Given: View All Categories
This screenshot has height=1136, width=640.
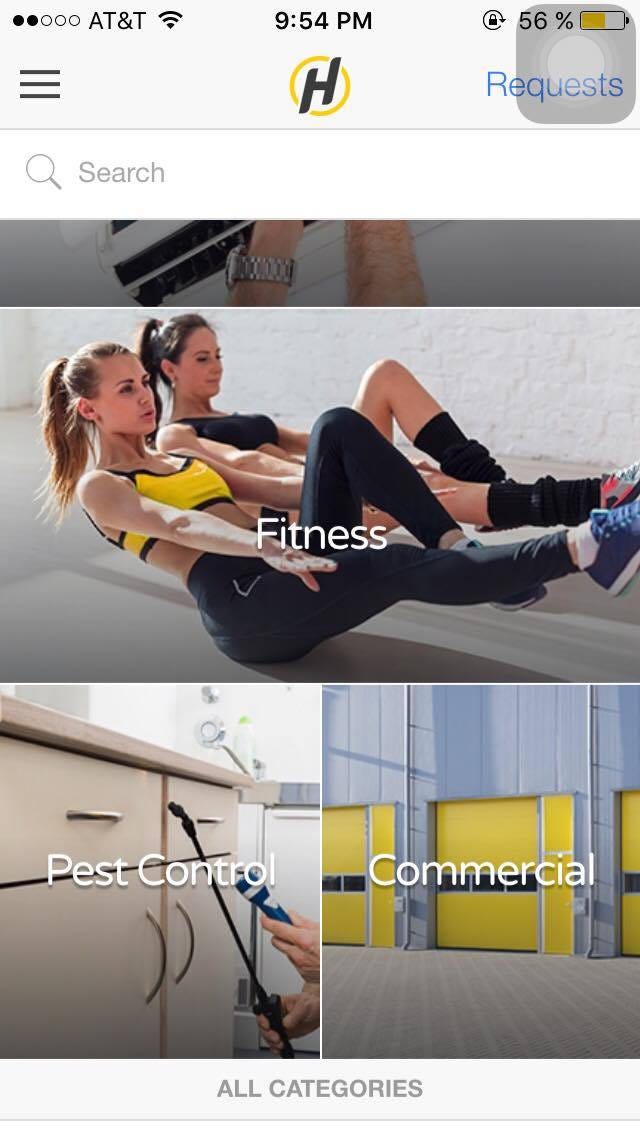Looking at the screenshot, I should click(x=320, y=1089).
